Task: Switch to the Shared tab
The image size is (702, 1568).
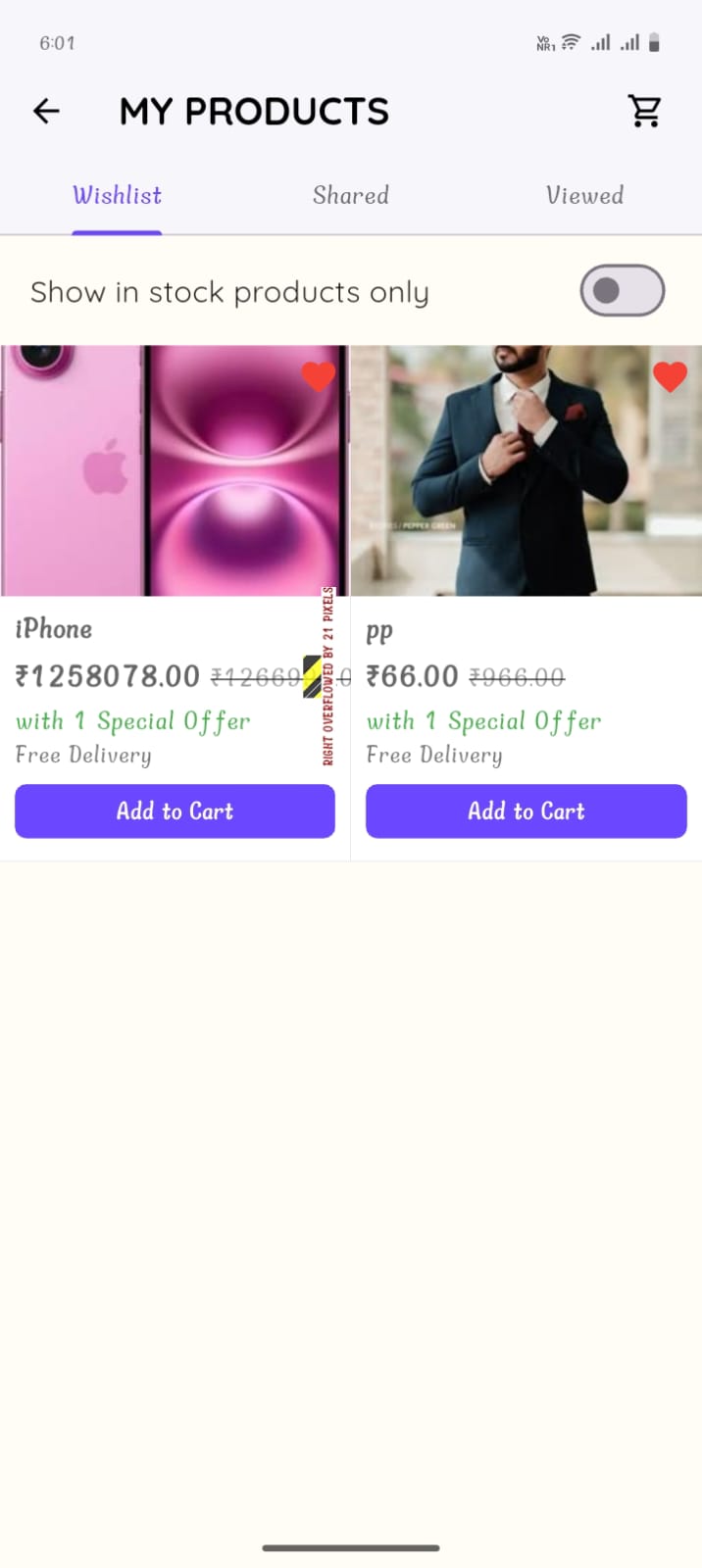Action: 351,195
